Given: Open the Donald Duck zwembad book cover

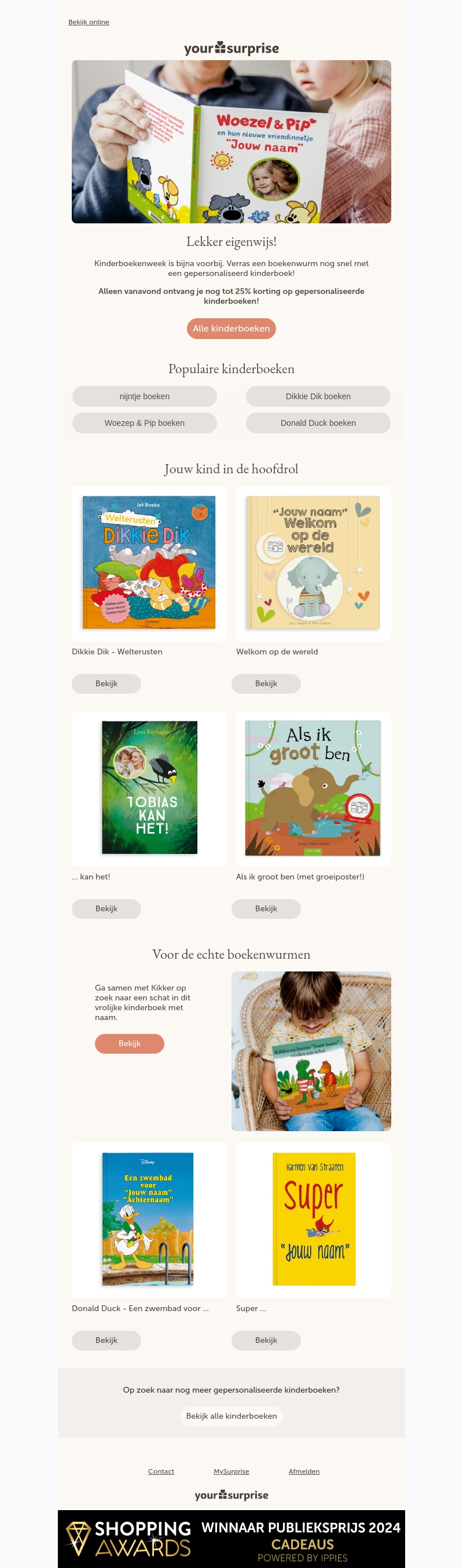Looking at the screenshot, I should pos(148,1219).
